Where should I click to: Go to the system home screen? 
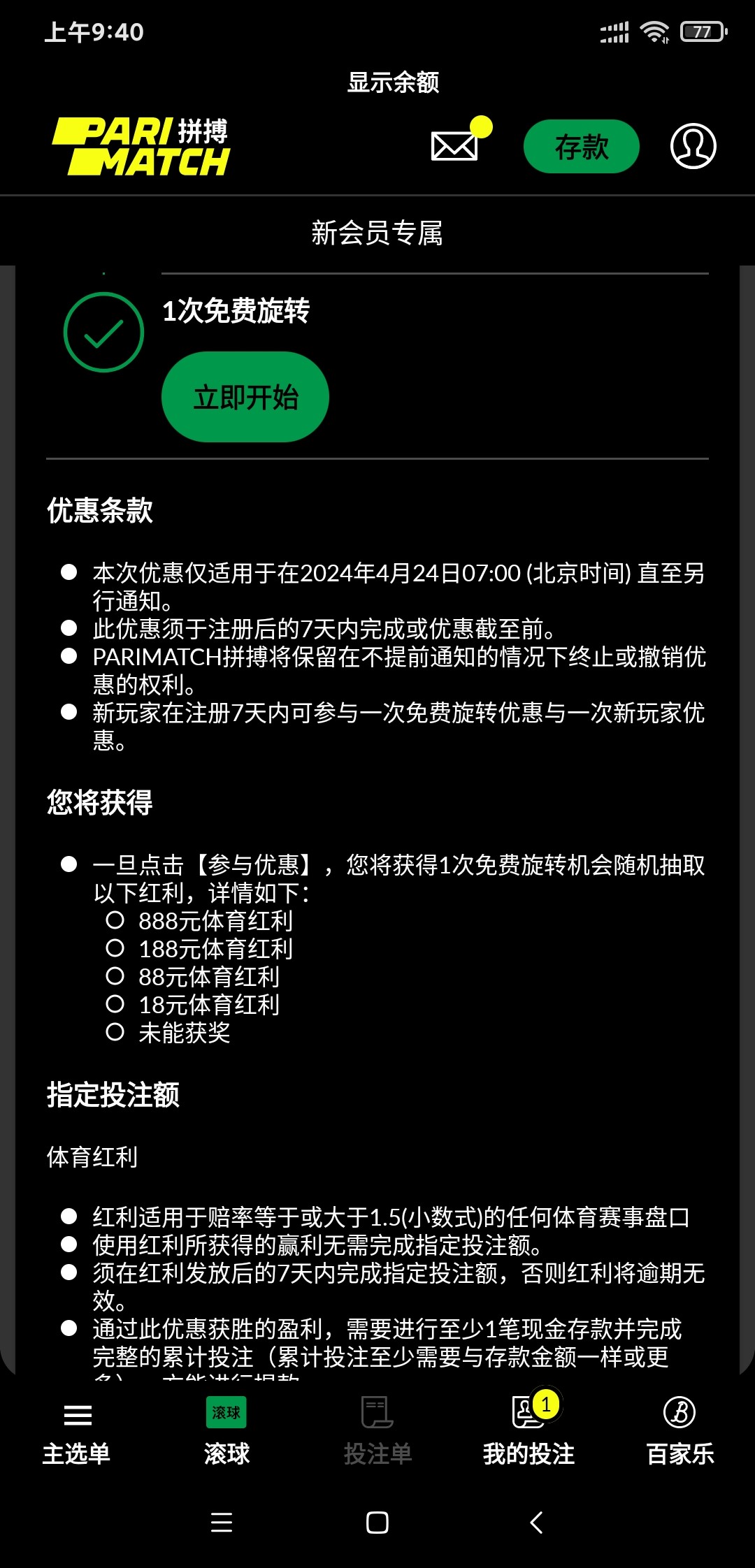click(x=377, y=1523)
